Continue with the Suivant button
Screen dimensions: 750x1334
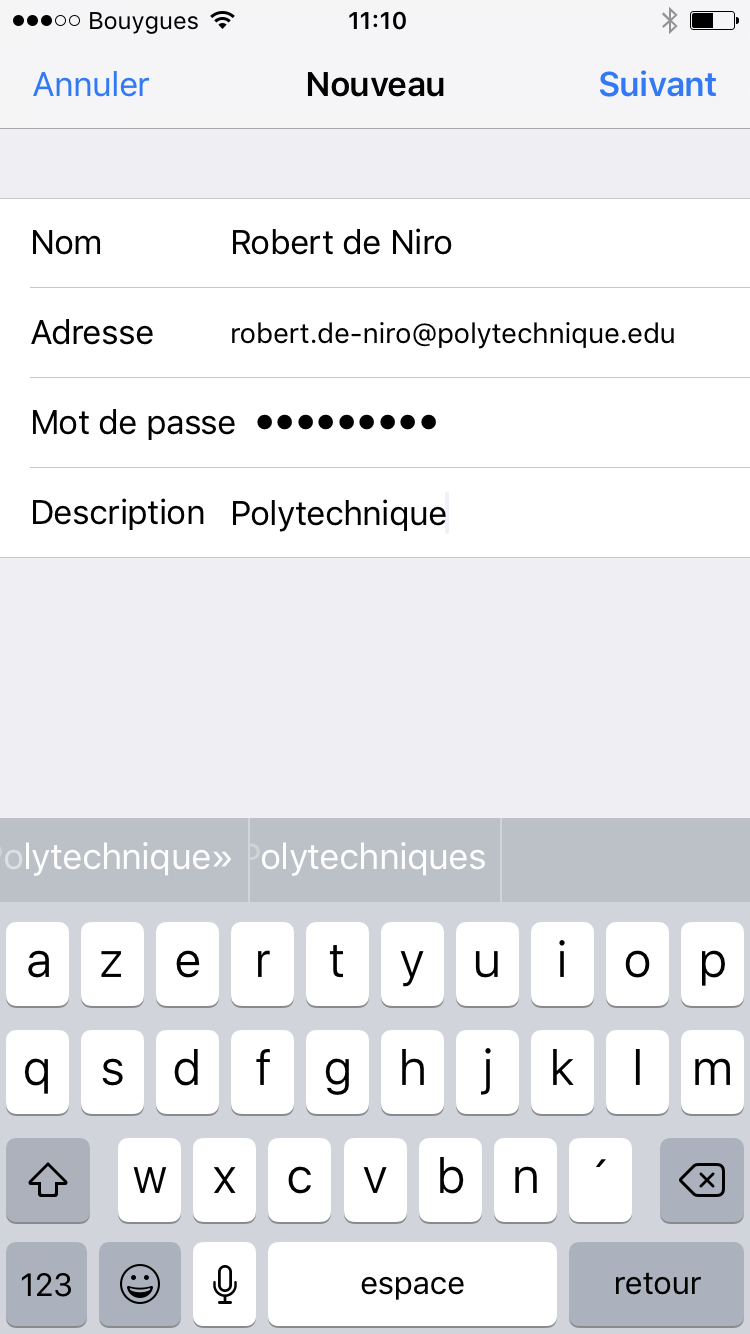pyautogui.click(x=657, y=85)
